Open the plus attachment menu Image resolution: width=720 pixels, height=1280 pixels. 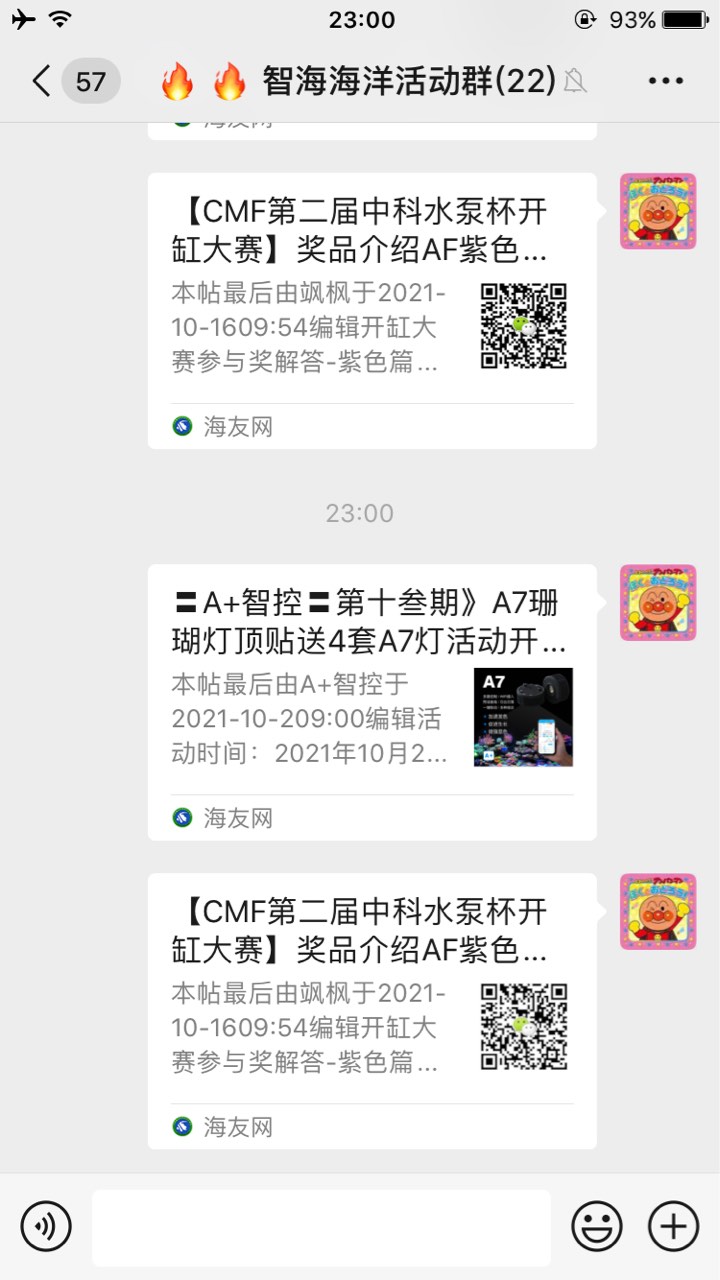[674, 1226]
